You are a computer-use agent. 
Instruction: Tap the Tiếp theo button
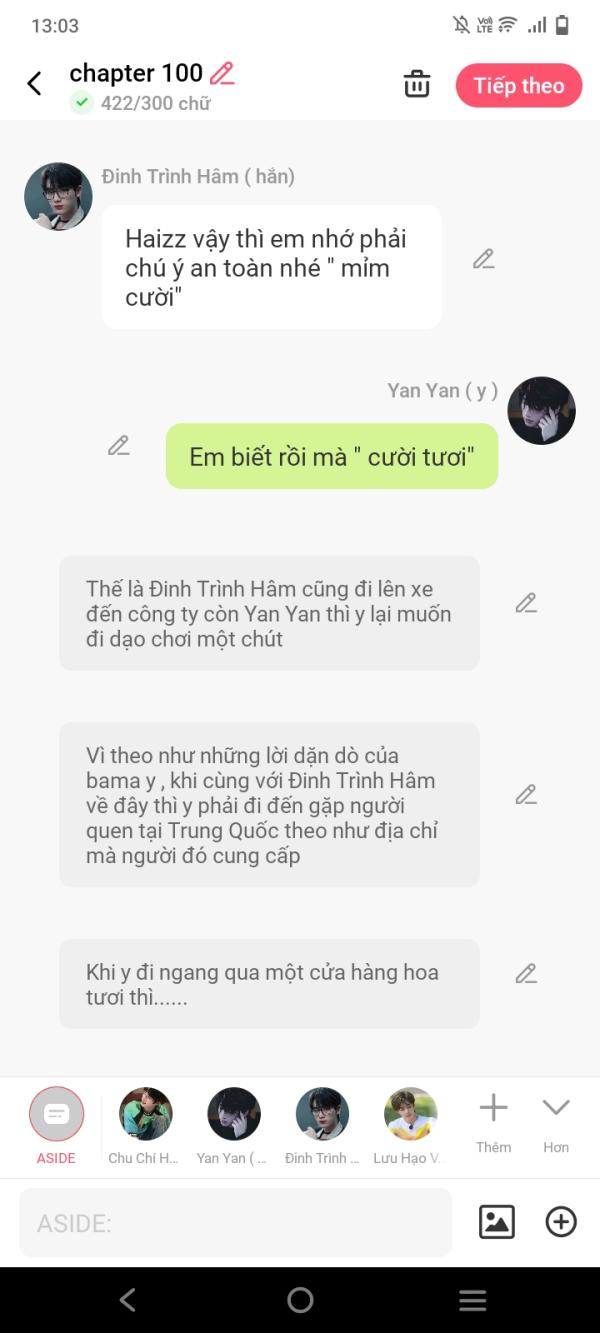(518, 86)
